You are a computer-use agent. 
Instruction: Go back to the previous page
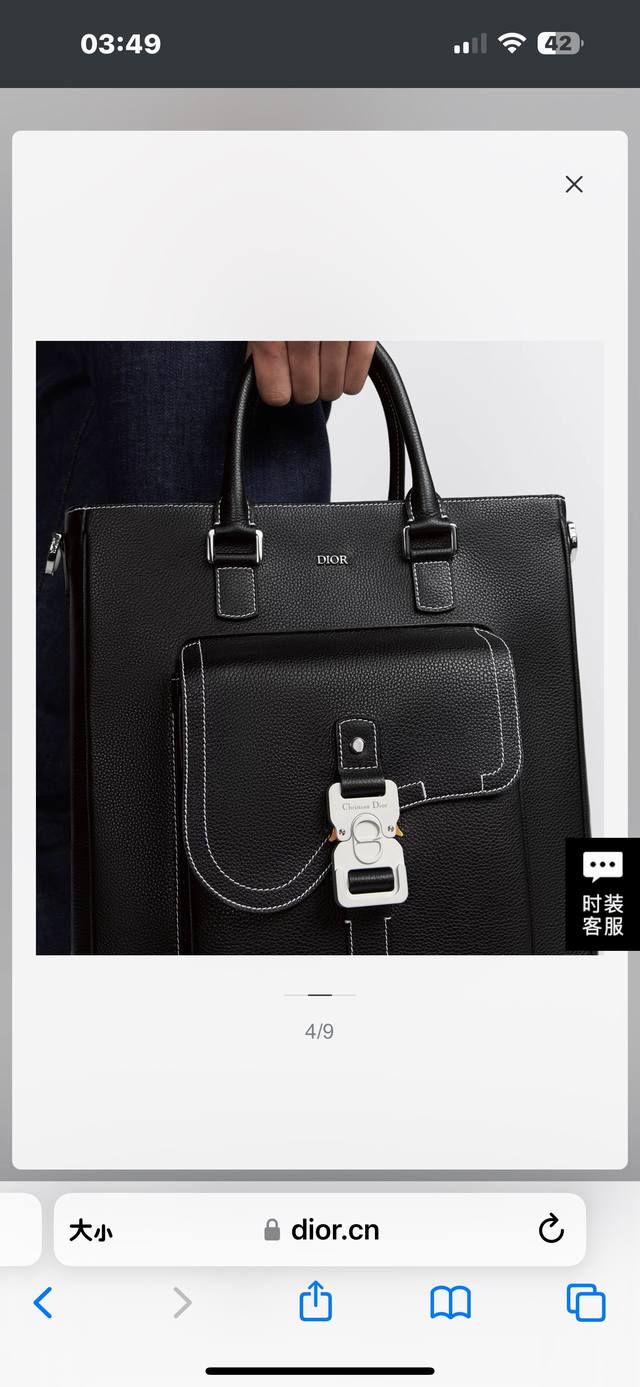(x=43, y=1302)
